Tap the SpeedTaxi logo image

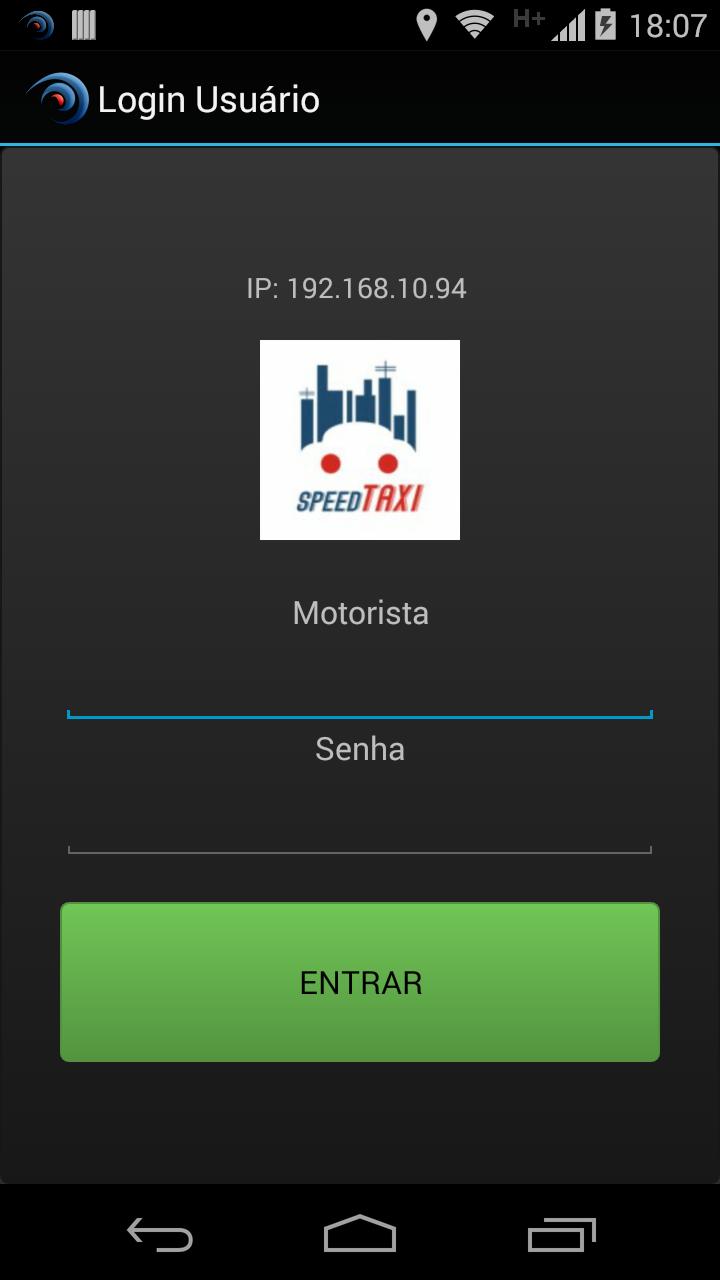(359, 438)
